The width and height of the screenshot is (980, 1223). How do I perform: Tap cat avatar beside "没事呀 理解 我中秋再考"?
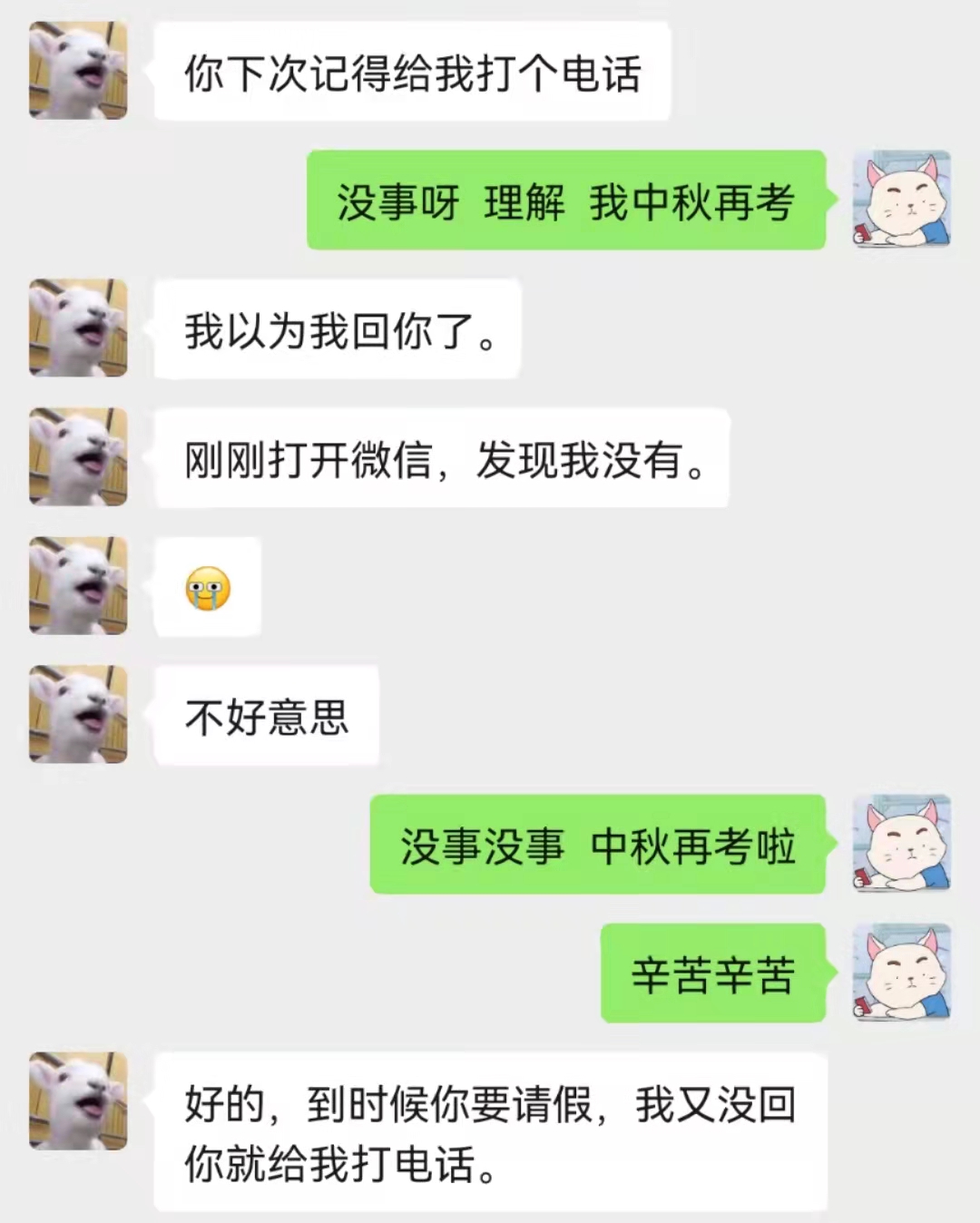coord(901,200)
